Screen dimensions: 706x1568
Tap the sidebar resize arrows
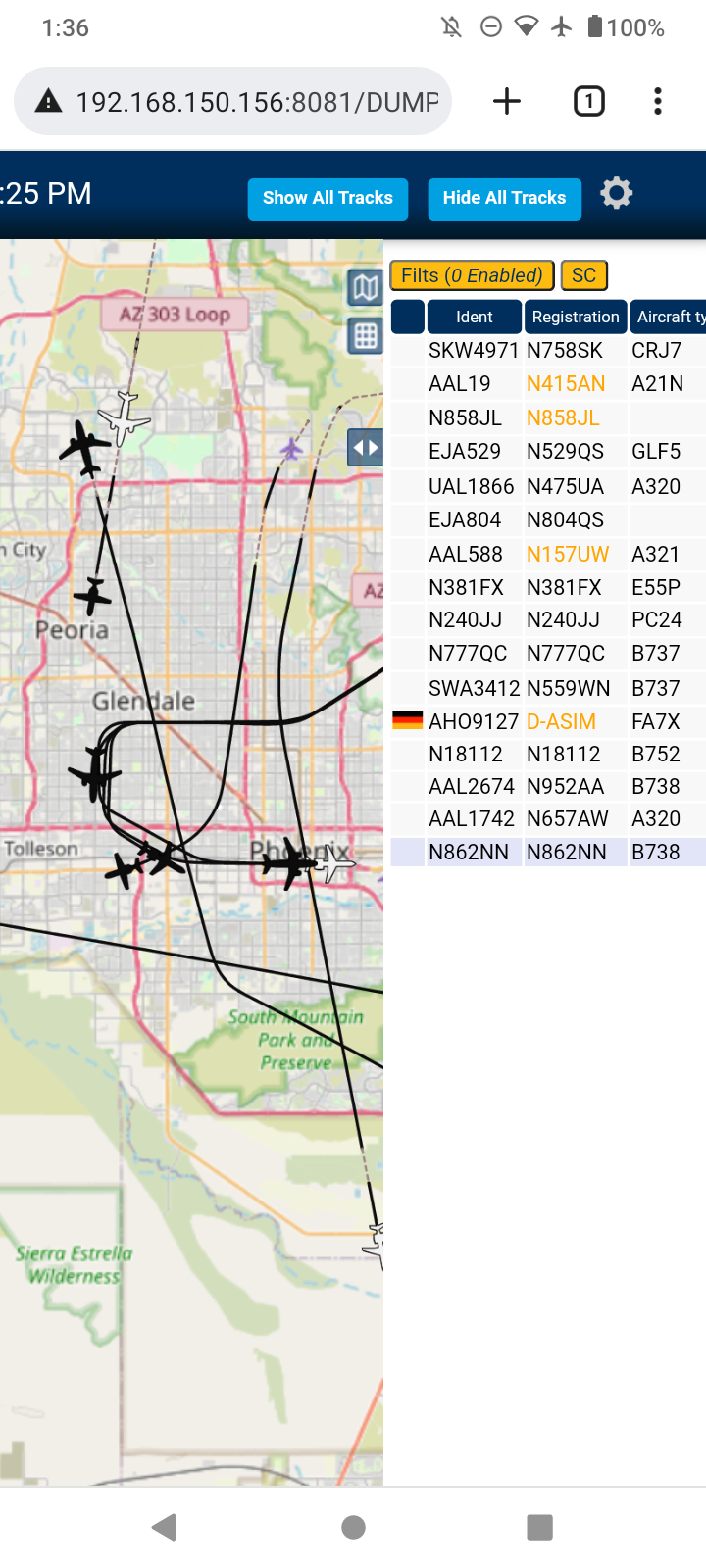click(x=366, y=448)
